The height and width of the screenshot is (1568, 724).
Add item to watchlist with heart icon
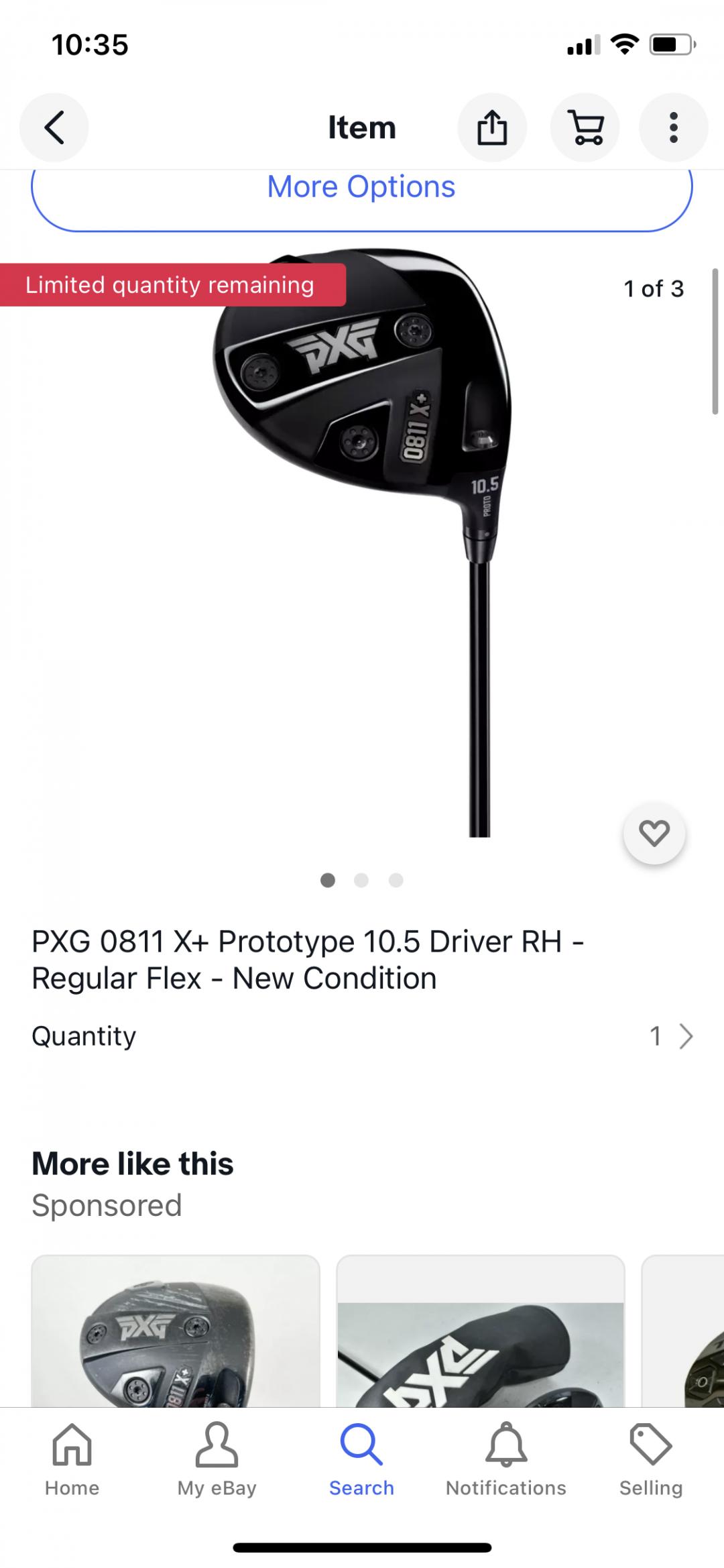(654, 833)
